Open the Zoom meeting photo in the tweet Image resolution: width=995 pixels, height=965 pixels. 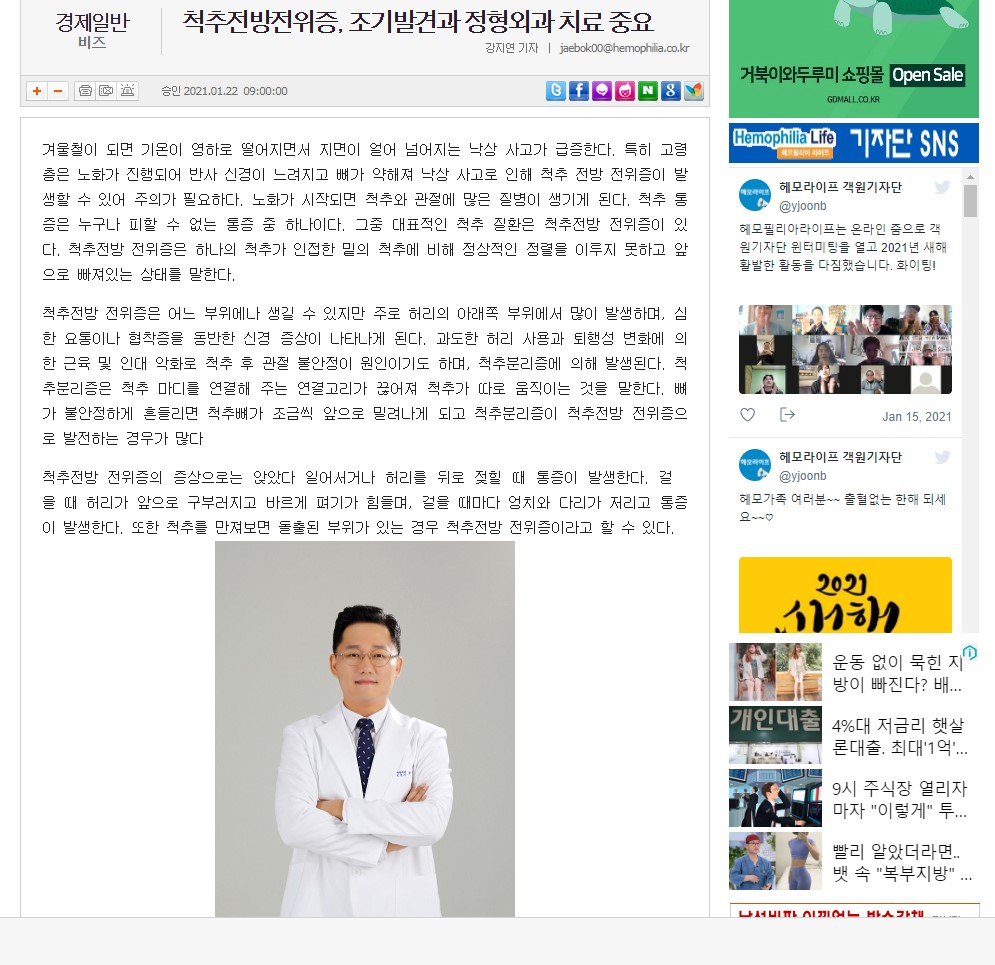click(845, 349)
